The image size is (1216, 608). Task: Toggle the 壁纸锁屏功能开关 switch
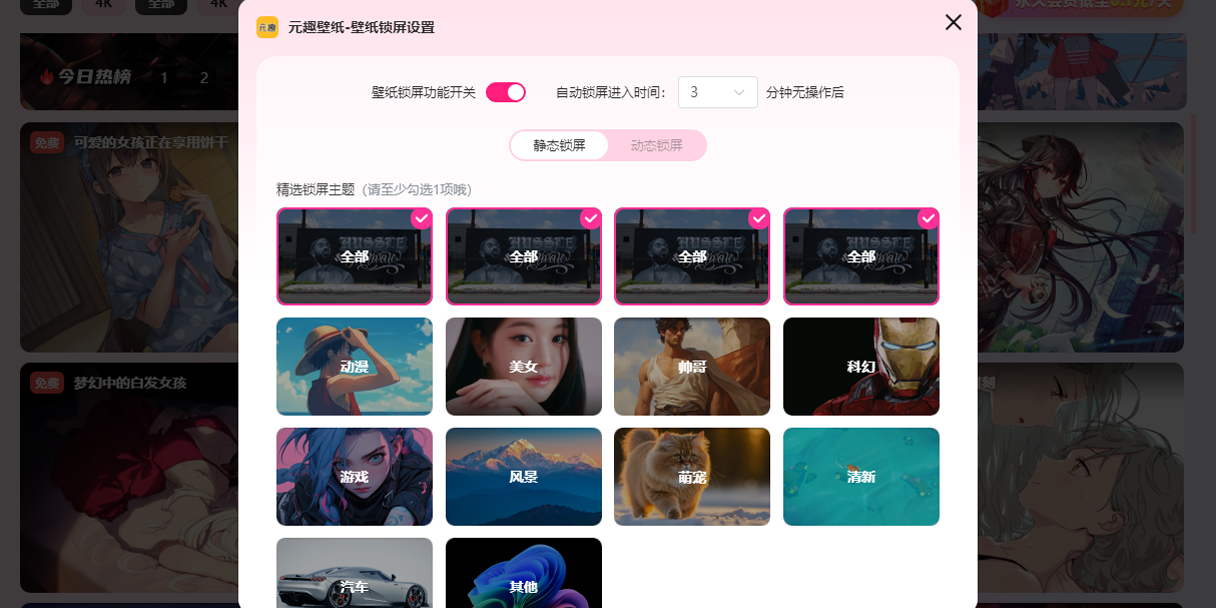point(505,92)
